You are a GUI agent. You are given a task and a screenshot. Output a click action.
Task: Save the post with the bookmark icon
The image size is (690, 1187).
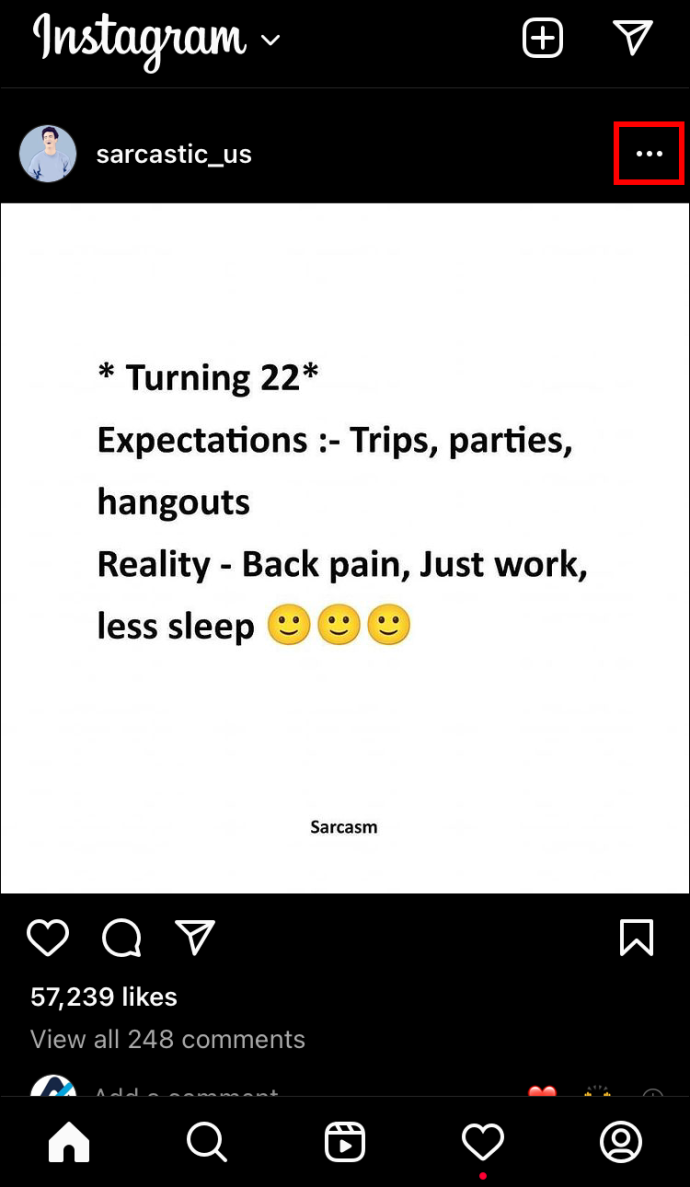point(636,938)
